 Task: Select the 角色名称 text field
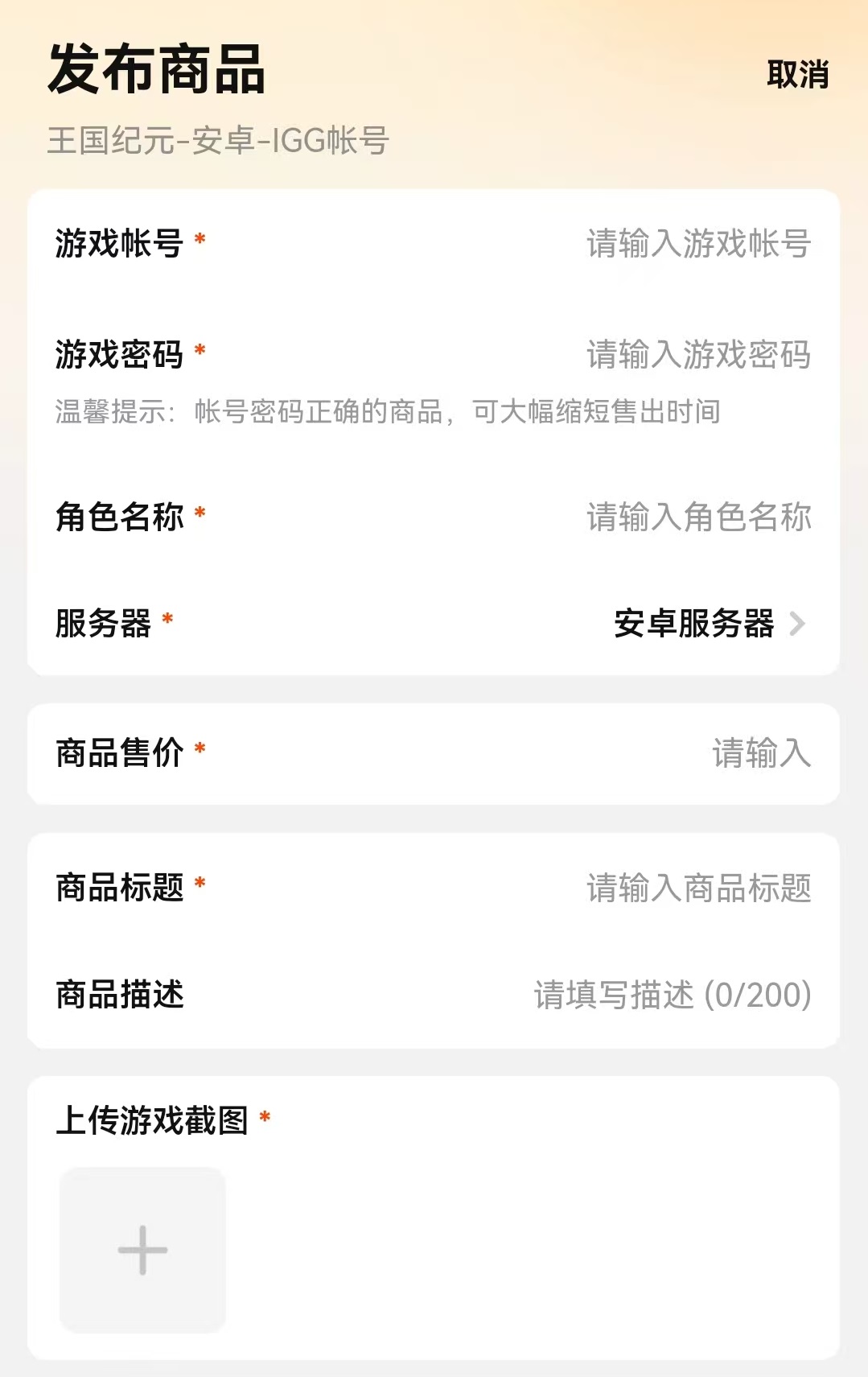697,517
